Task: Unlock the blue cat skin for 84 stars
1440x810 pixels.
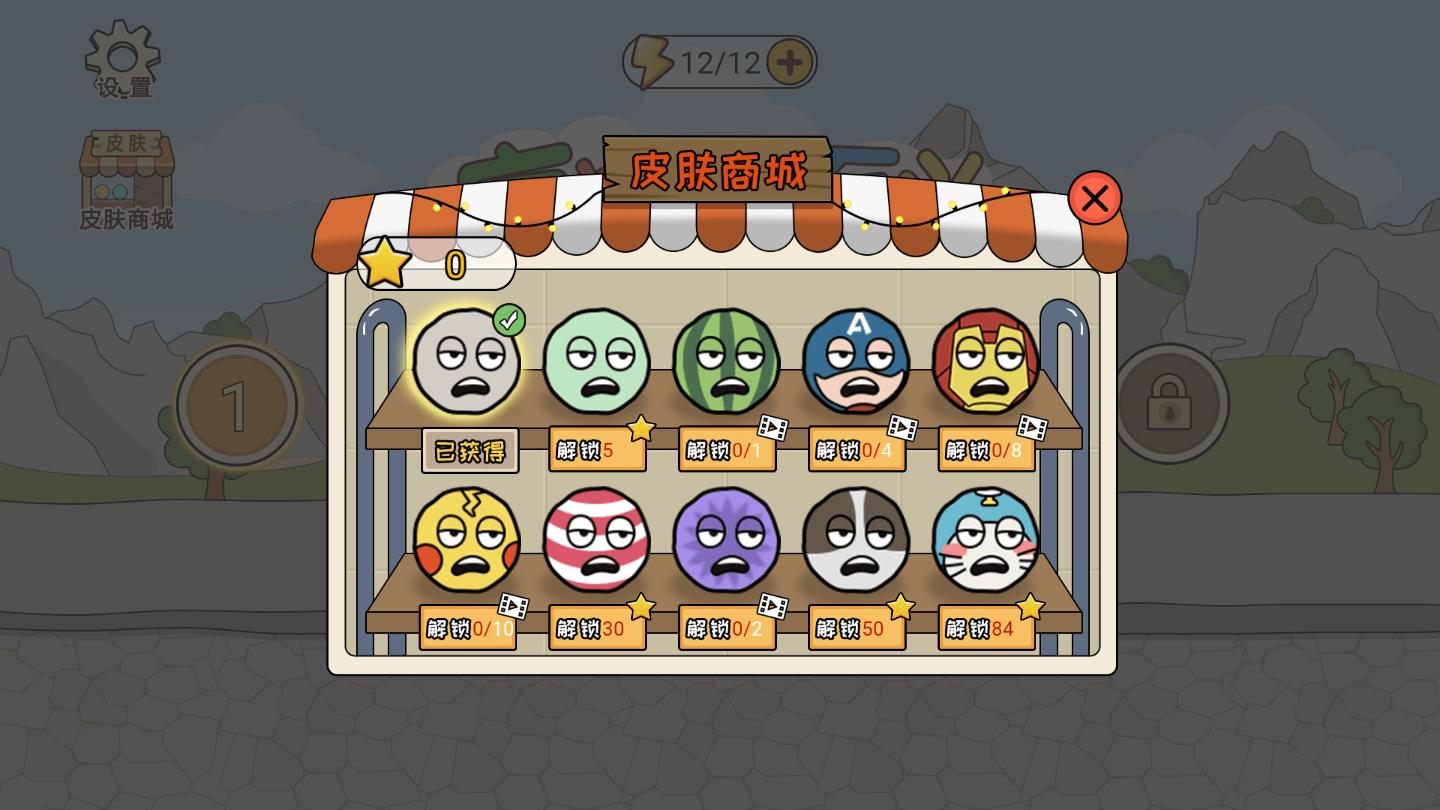Action: [987, 629]
